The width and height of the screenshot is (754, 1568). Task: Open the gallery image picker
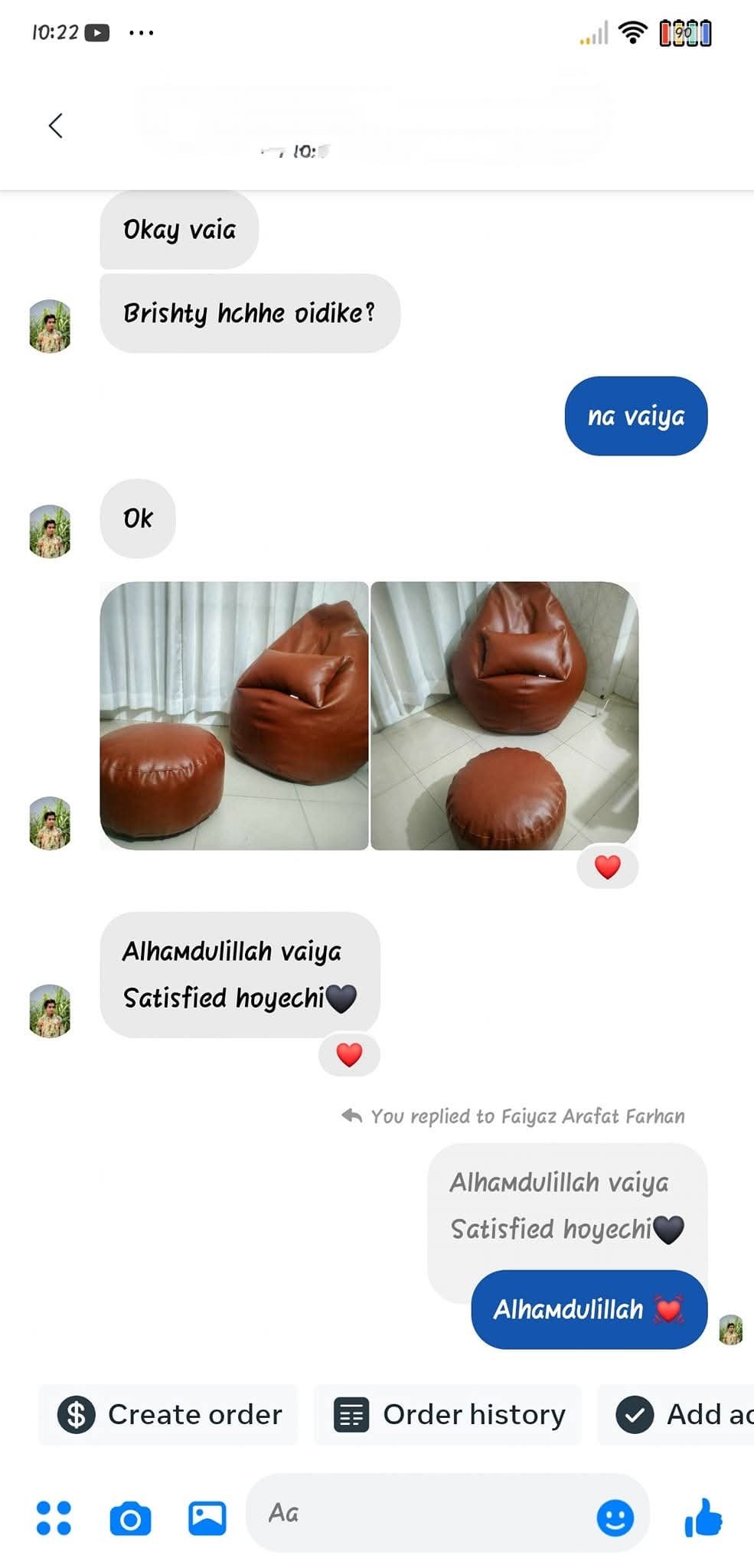pos(207,1517)
